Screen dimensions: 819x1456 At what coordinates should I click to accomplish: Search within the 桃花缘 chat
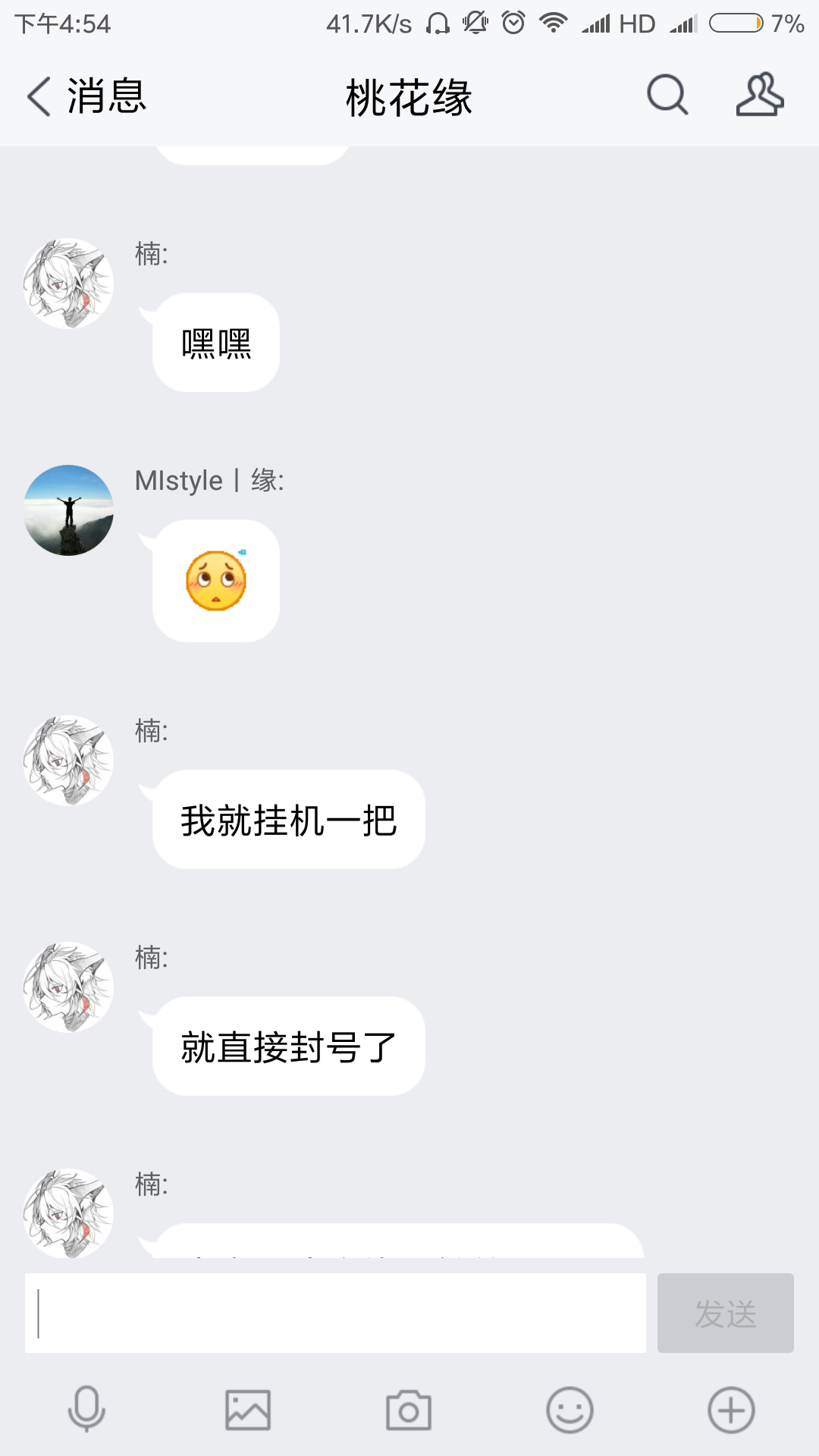click(667, 95)
